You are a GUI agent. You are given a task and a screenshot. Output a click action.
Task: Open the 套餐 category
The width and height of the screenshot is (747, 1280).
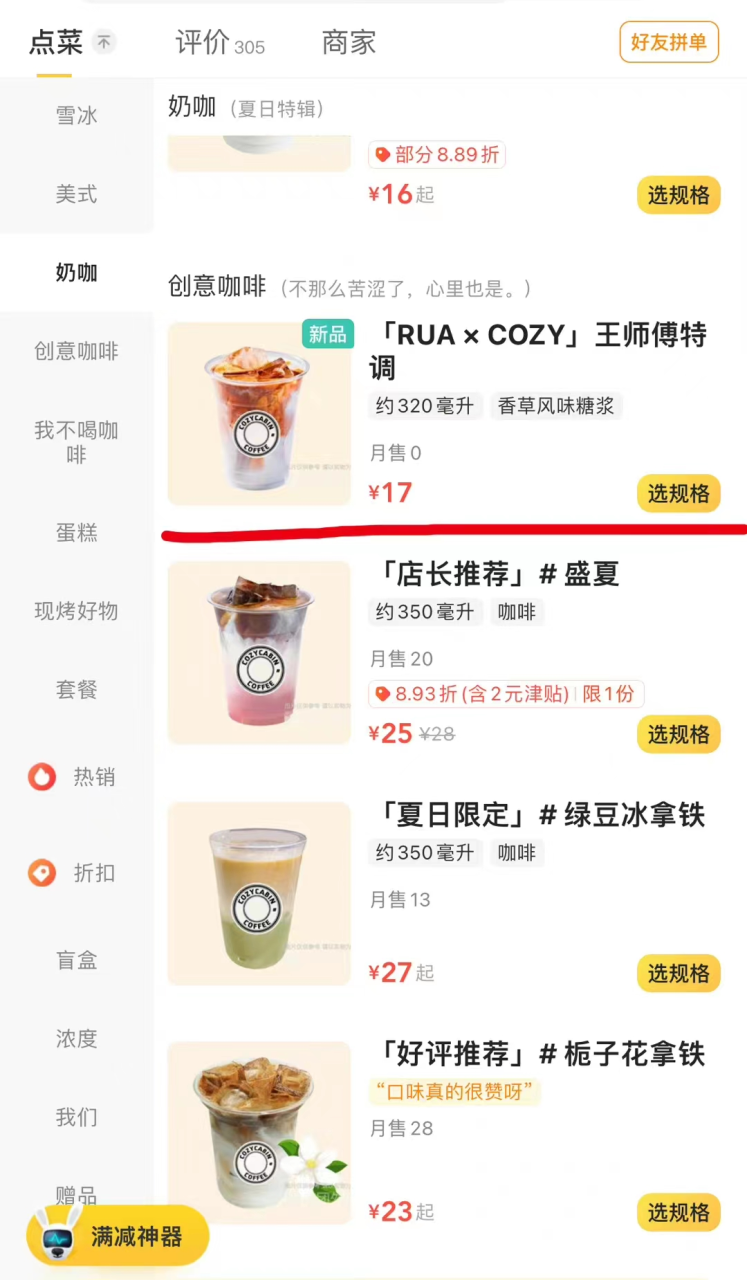point(76,689)
